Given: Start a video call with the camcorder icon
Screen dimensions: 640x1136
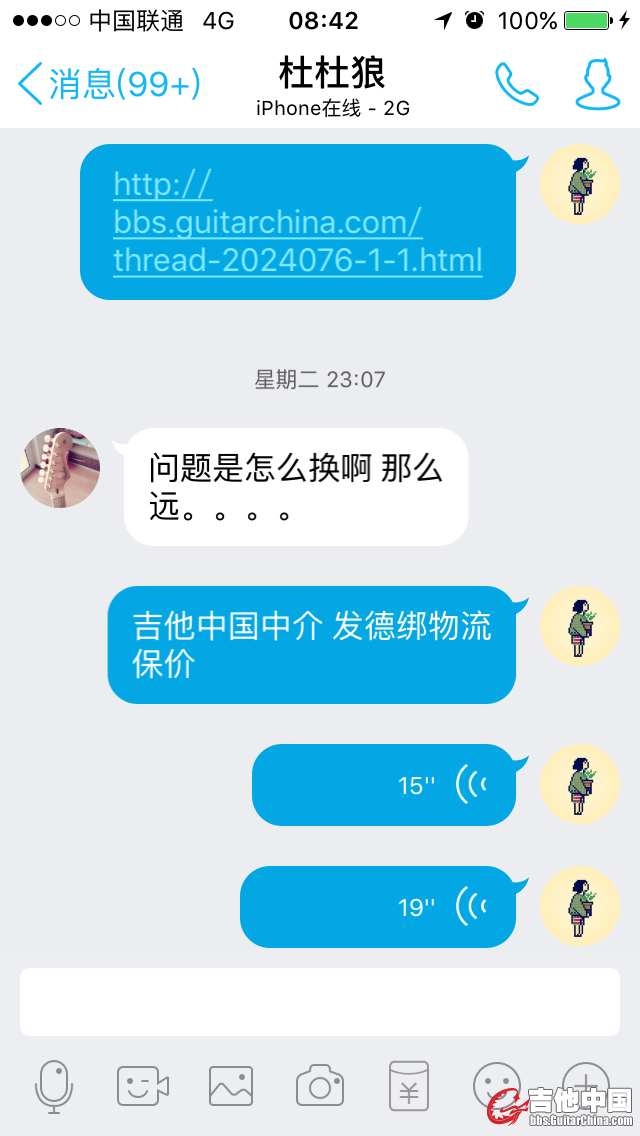Looking at the screenshot, I should 142,1086.
